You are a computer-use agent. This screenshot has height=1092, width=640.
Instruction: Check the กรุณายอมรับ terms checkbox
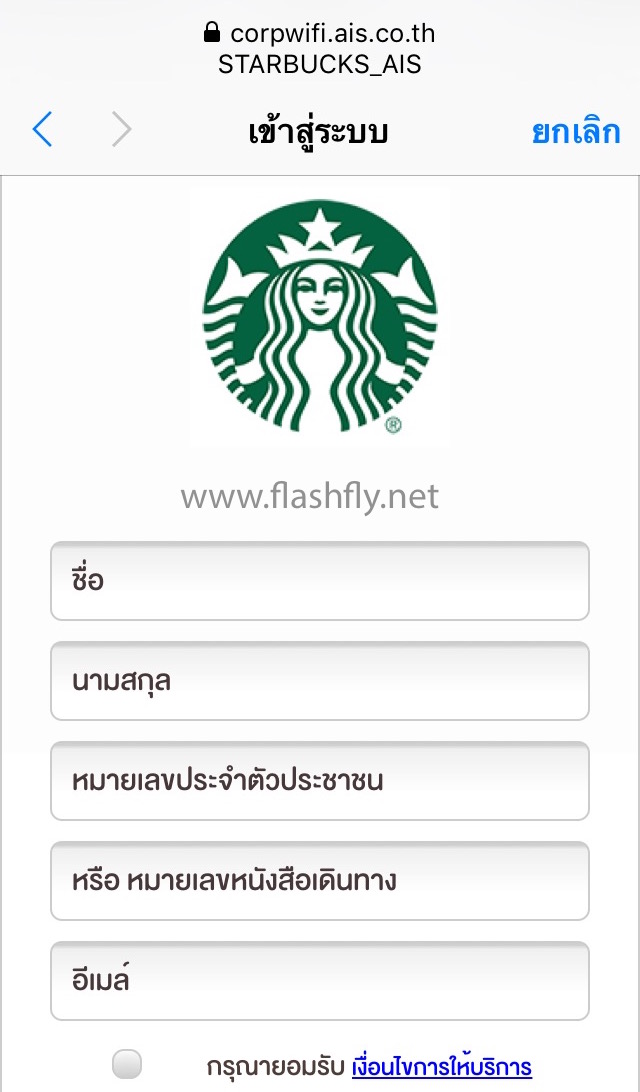tap(127, 1064)
